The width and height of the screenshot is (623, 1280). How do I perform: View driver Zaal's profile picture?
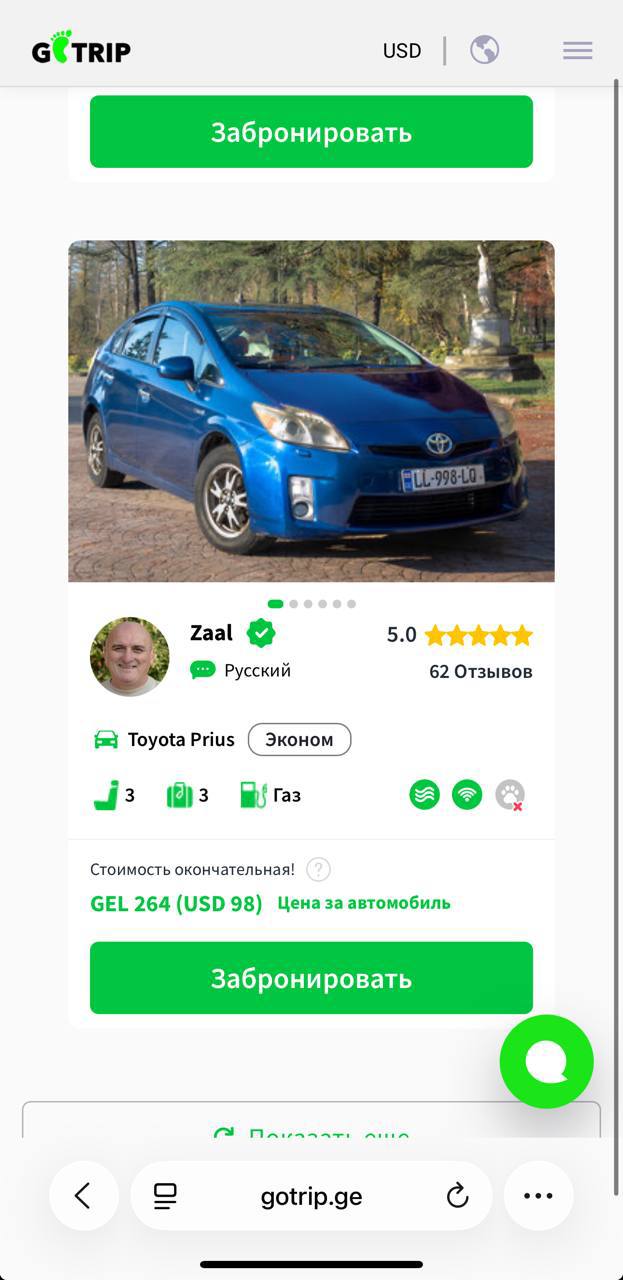point(130,656)
